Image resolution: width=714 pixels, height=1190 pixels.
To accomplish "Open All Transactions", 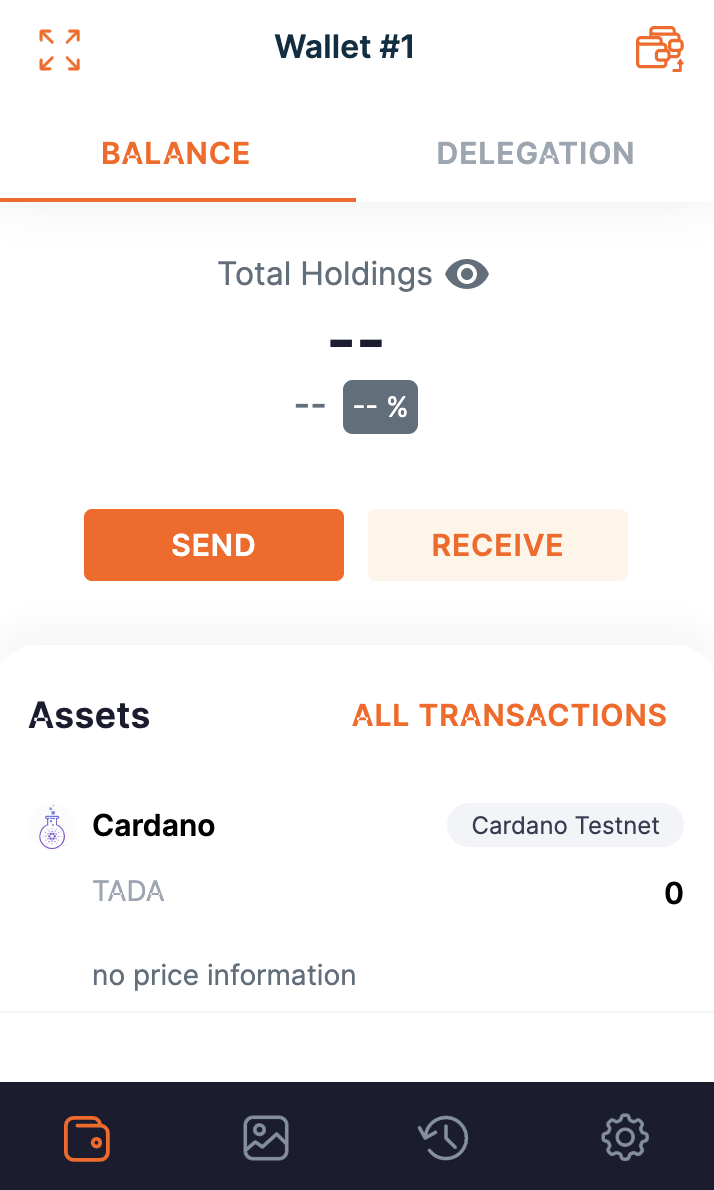I will click(x=509, y=715).
